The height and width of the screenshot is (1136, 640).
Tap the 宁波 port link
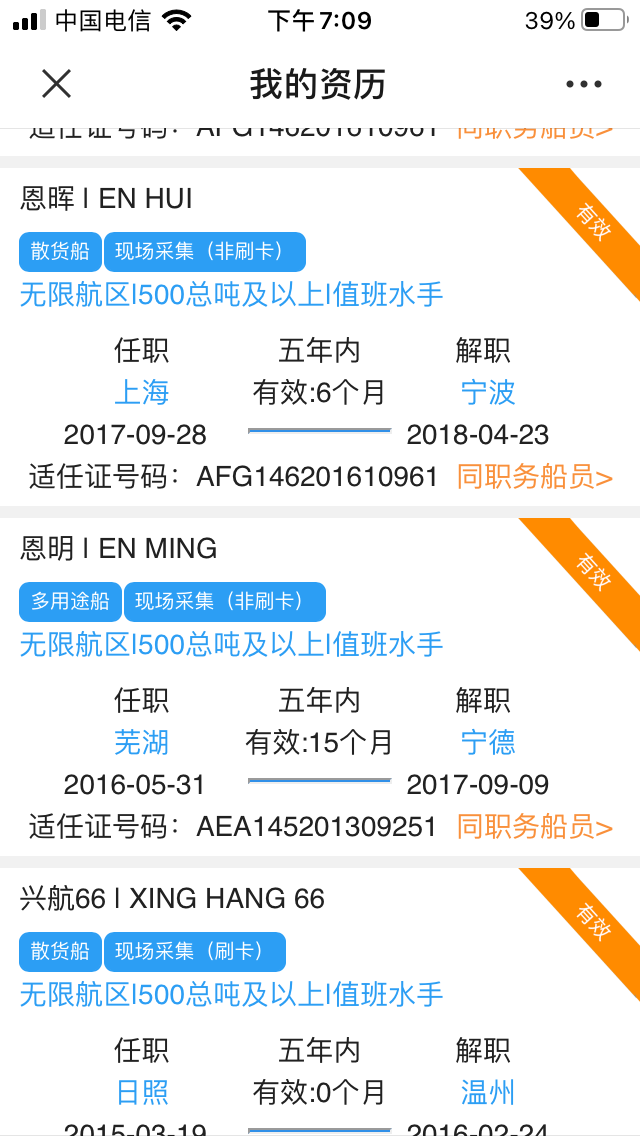(x=488, y=393)
